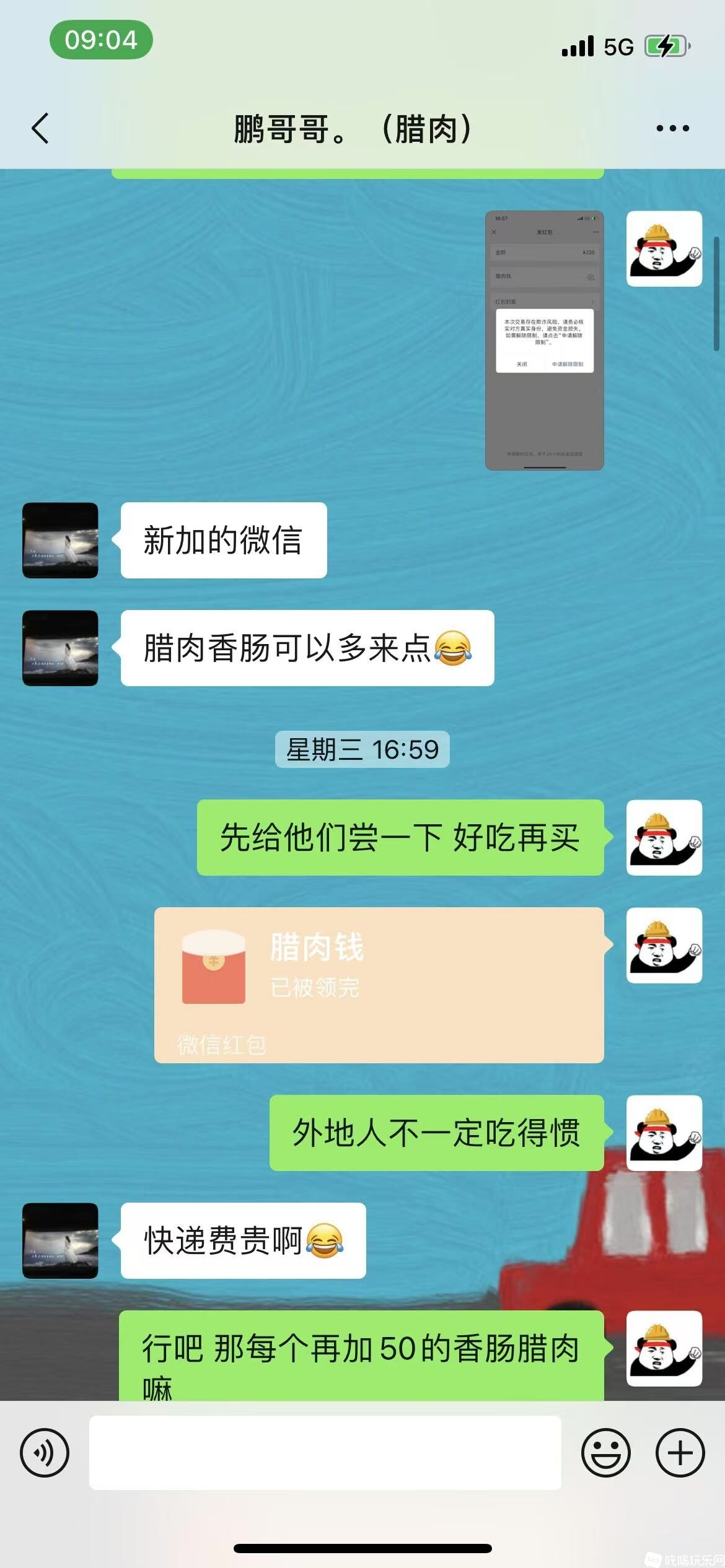The image size is (725, 1568).
Task: Focus the message text field
Action: click(x=325, y=1452)
